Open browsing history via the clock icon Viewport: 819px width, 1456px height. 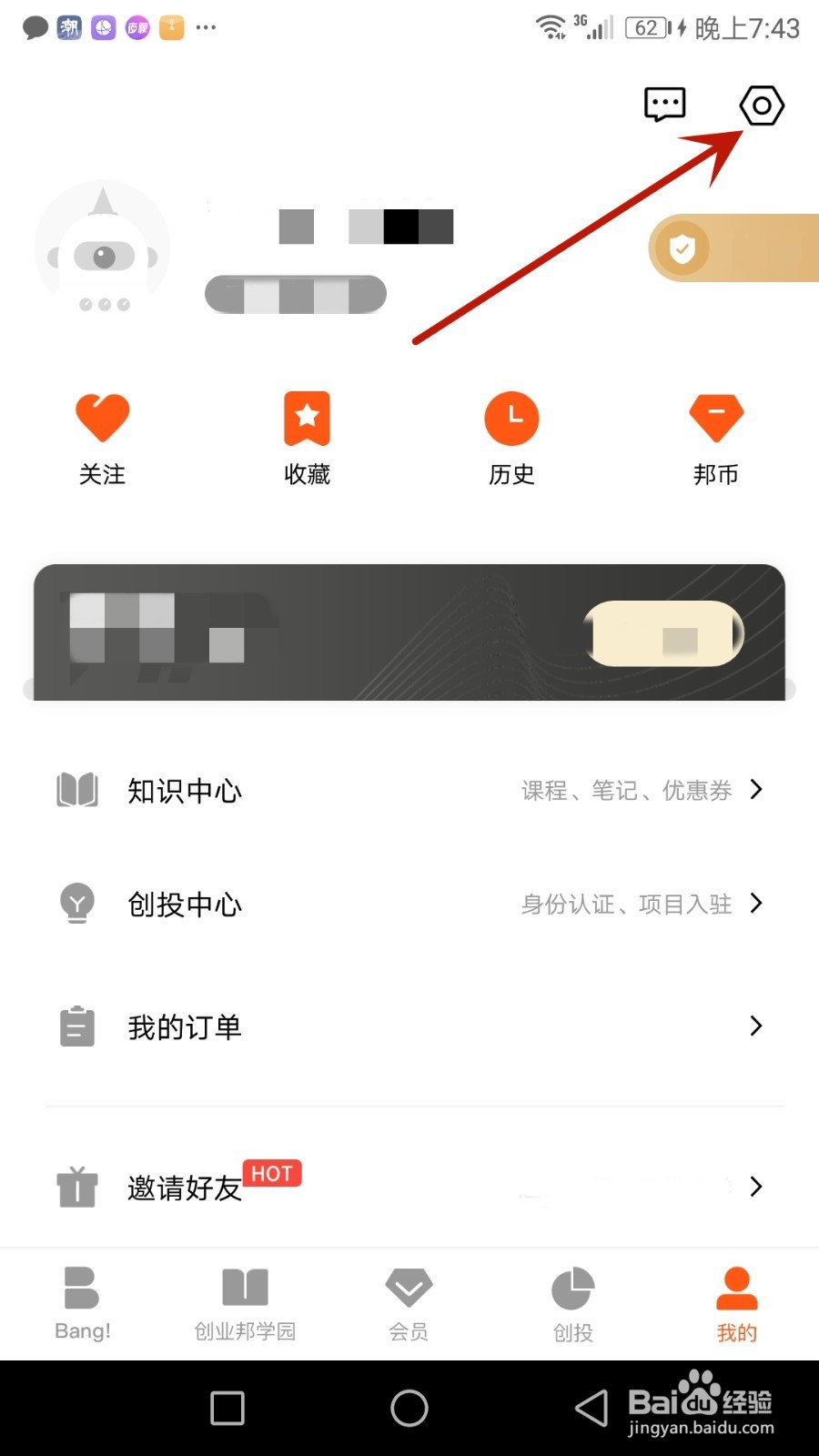511,417
